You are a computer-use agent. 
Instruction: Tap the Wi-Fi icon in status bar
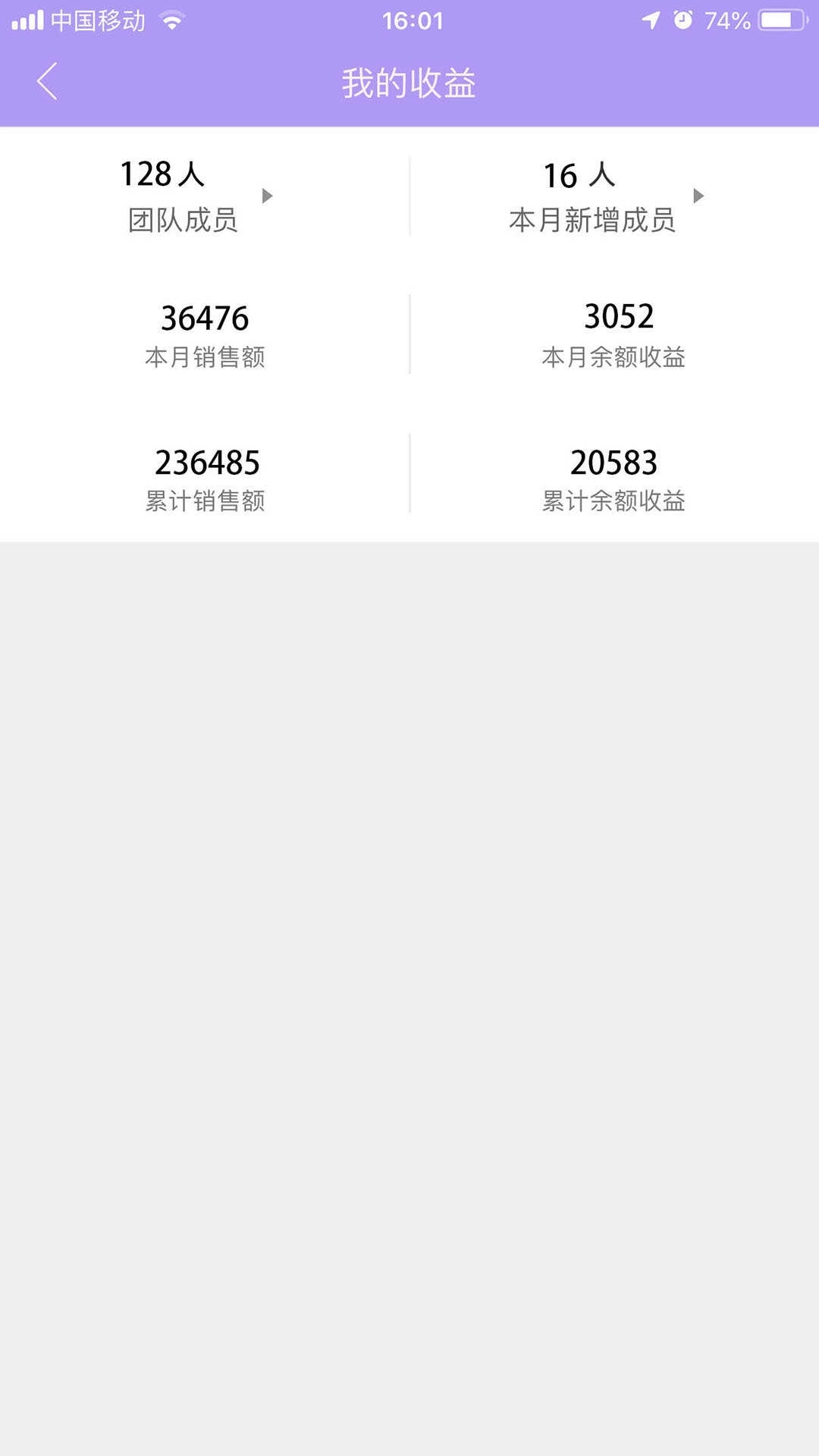tap(171, 20)
